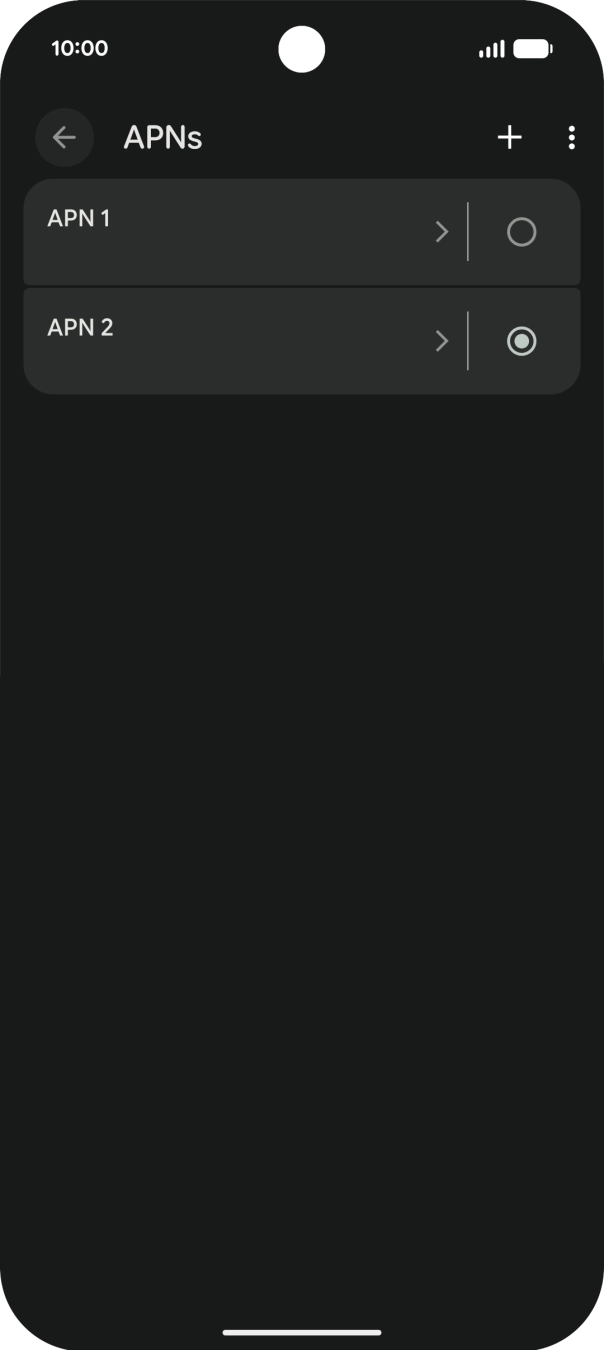Add a new APN with the plus icon
The height and width of the screenshot is (1350, 604).
point(510,137)
